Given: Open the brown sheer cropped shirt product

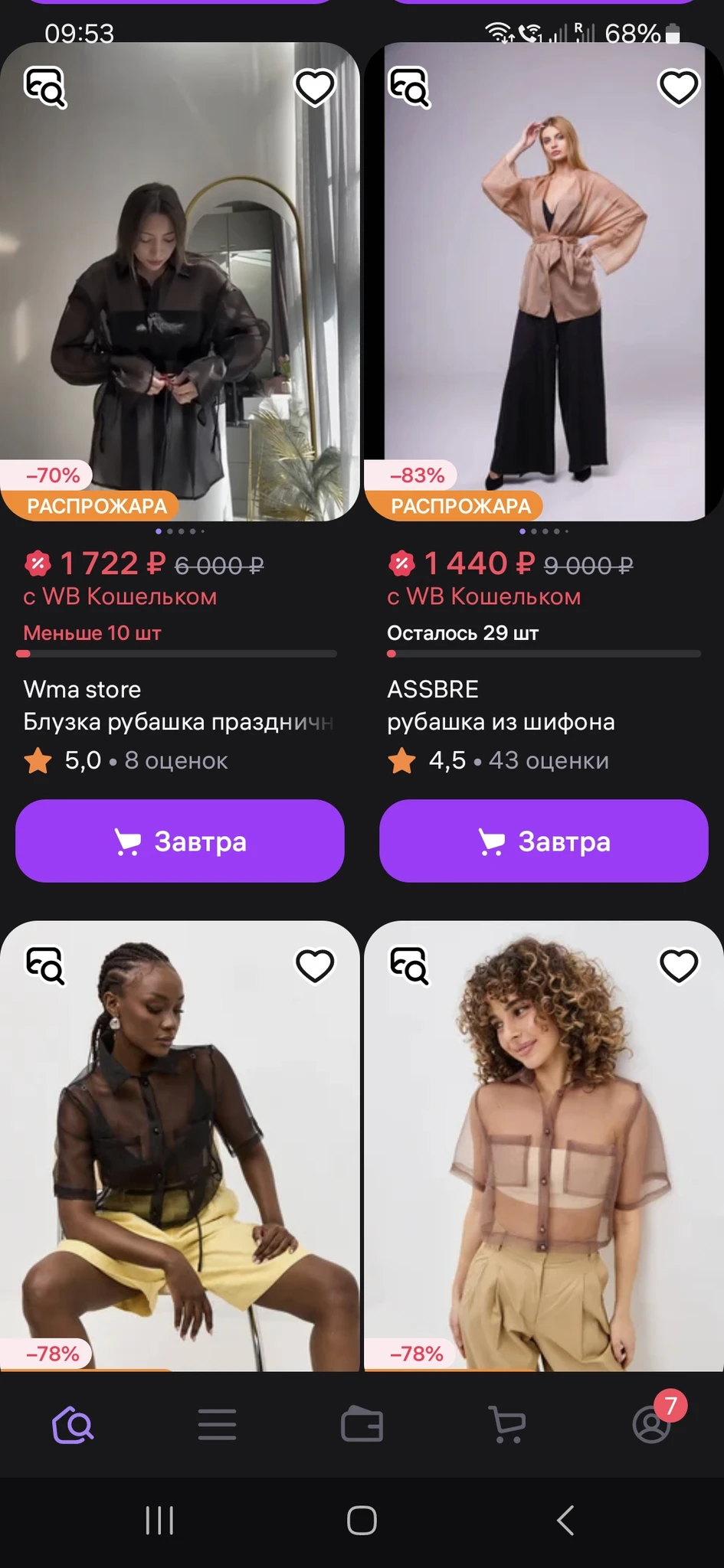Looking at the screenshot, I should tap(544, 1164).
